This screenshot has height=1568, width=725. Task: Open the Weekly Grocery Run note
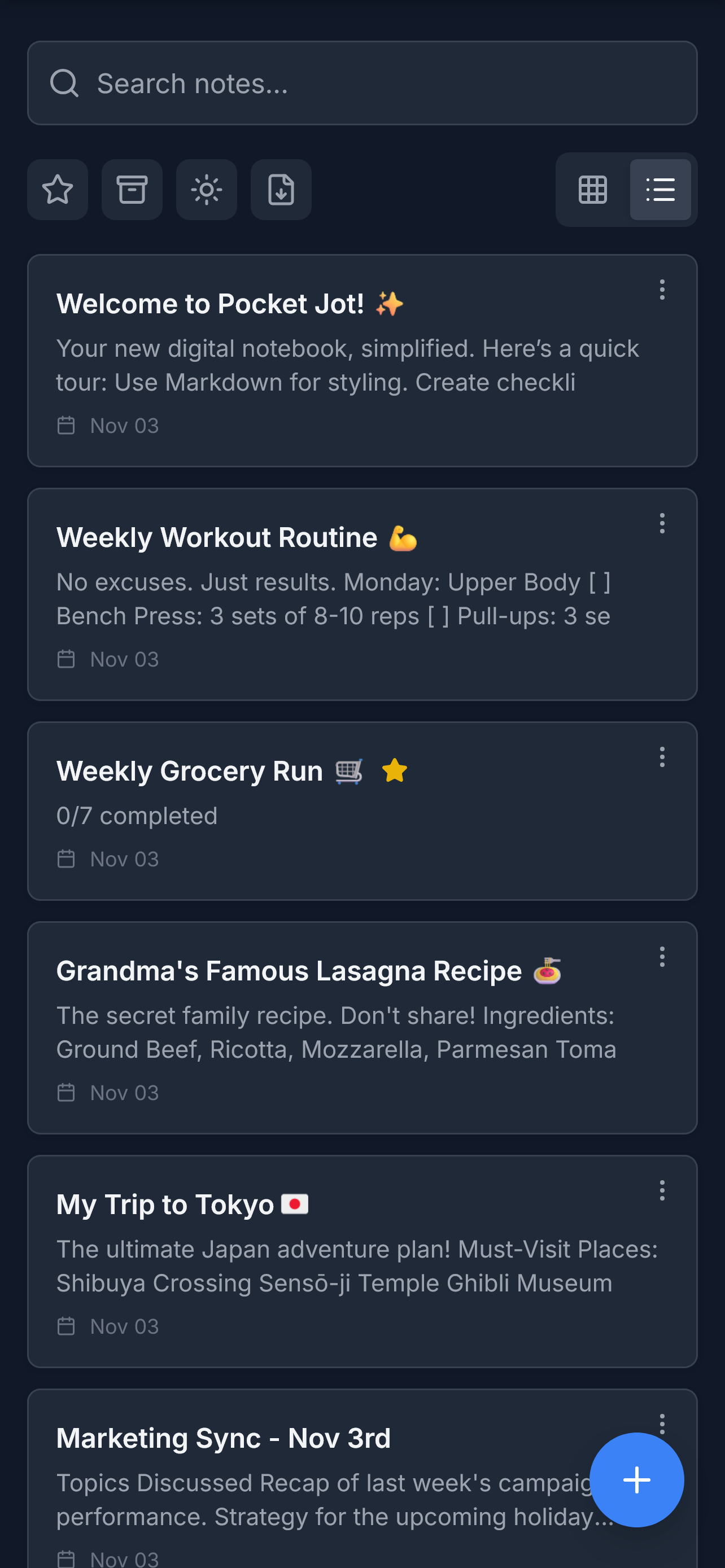click(304, 813)
